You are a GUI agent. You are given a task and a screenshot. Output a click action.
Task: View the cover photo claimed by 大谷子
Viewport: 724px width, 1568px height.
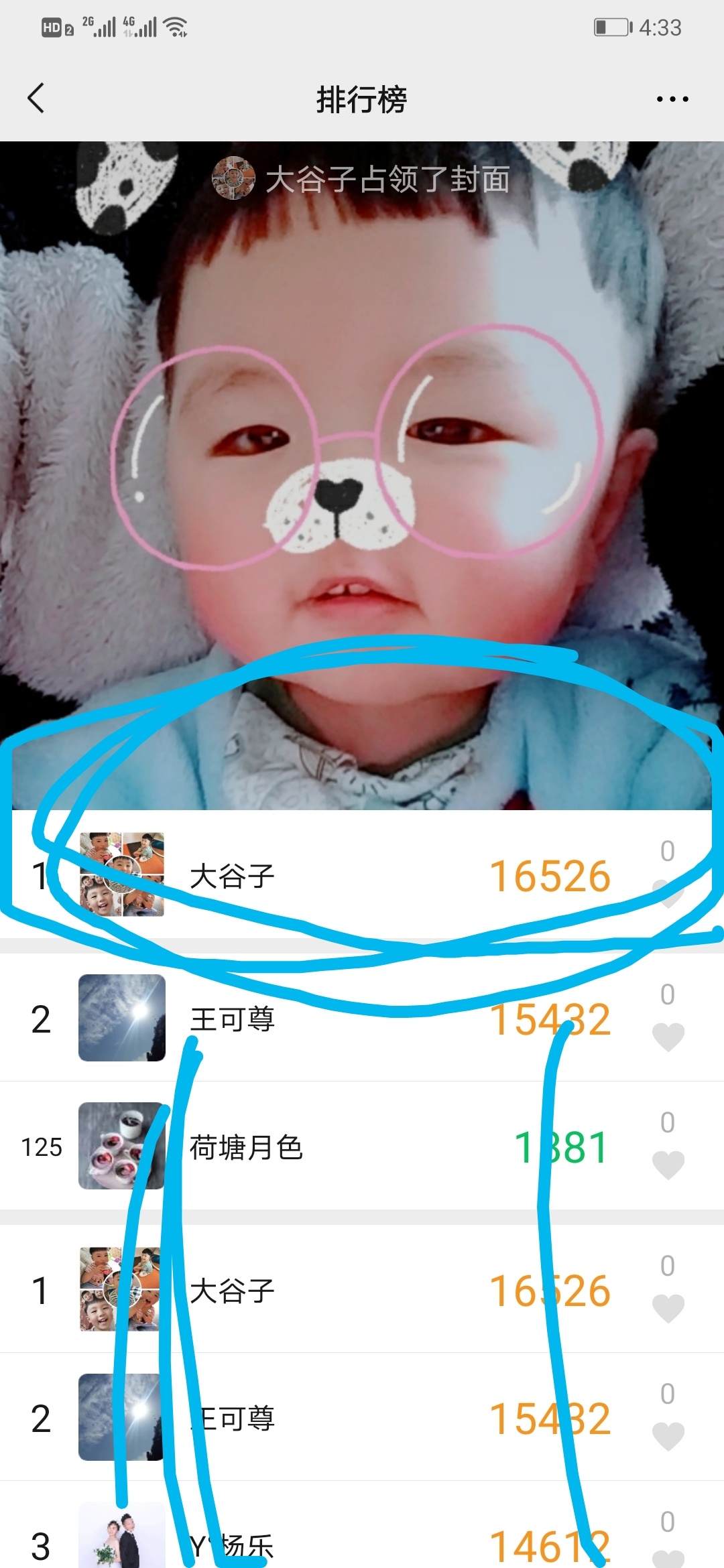pyautogui.click(x=362, y=436)
